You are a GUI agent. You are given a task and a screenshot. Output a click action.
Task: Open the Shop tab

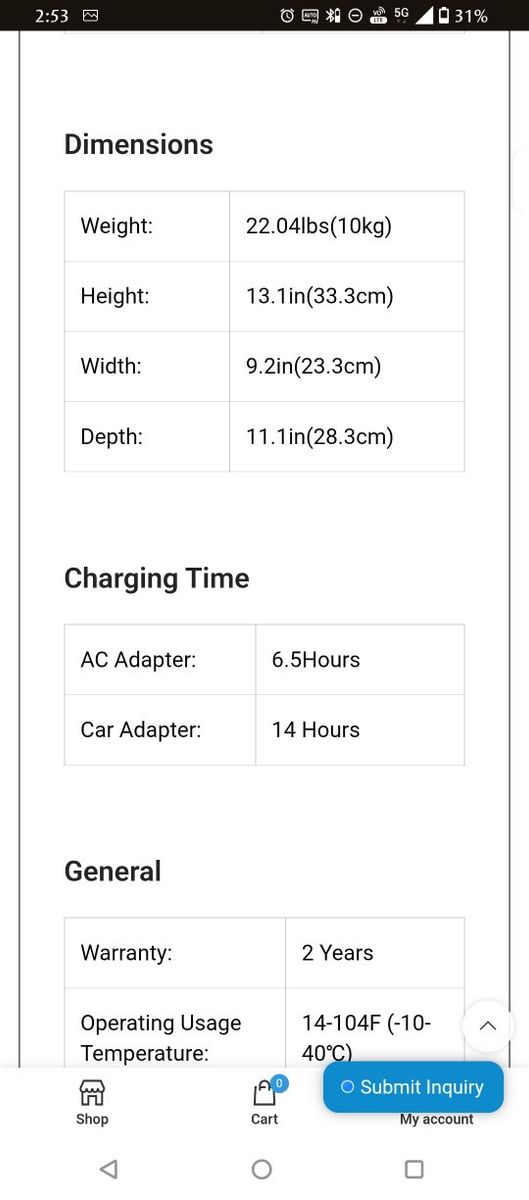pyautogui.click(x=92, y=1102)
